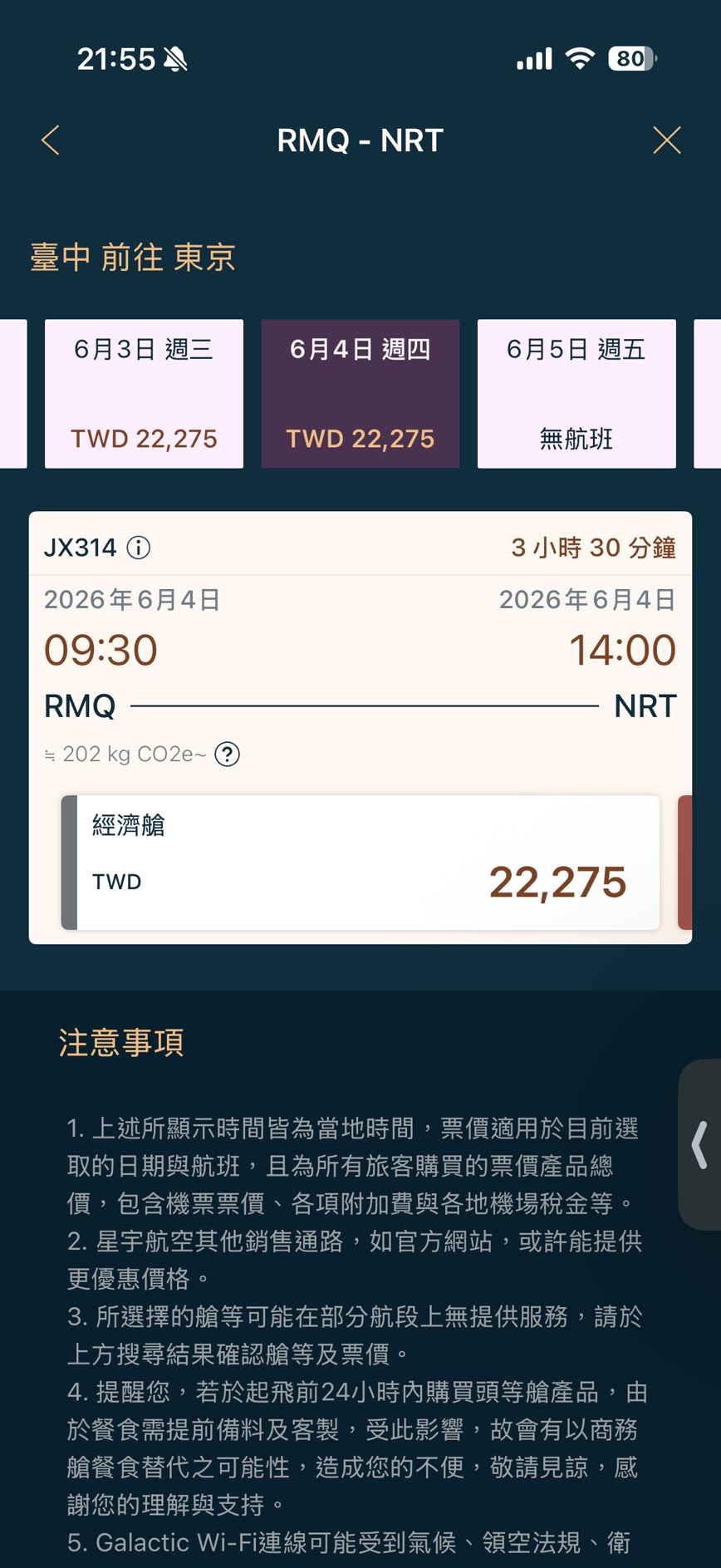Viewport: 721px width, 1568px height.
Task: Open the CO2e emissions help icon
Action: [x=227, y=755]
